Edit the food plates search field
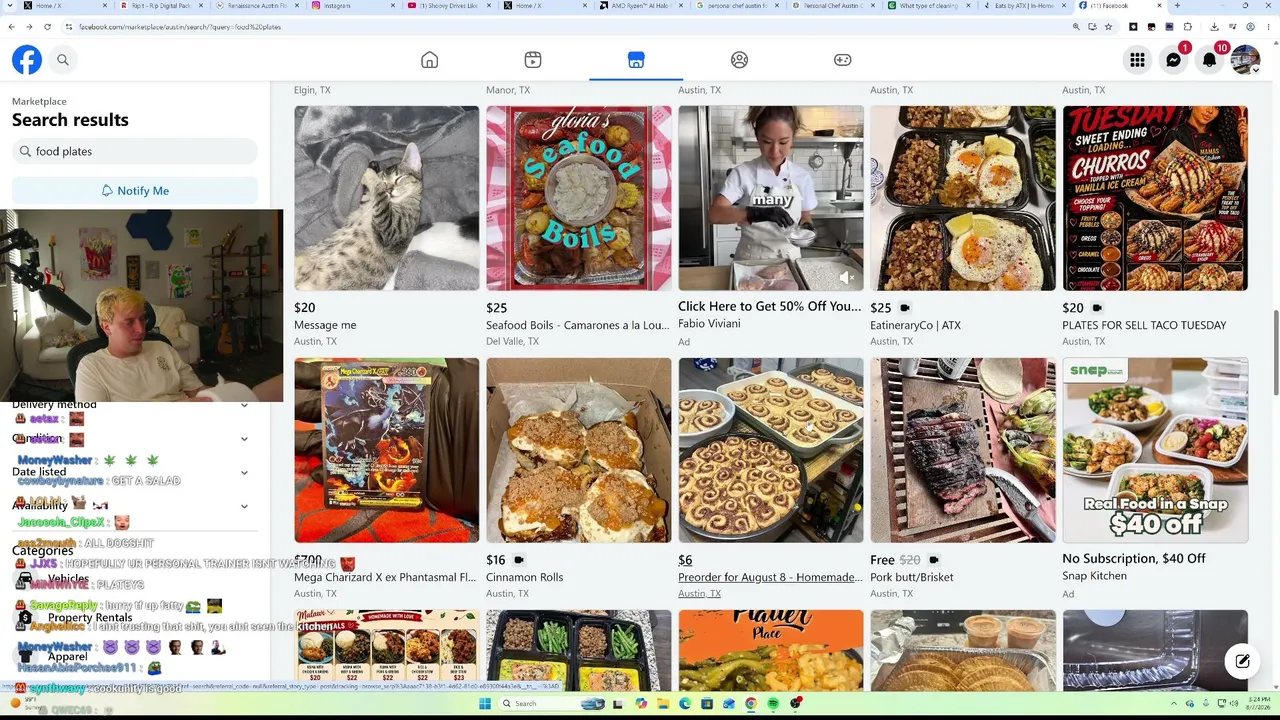This screenshot has height=720, width=1280. point(135,151)
